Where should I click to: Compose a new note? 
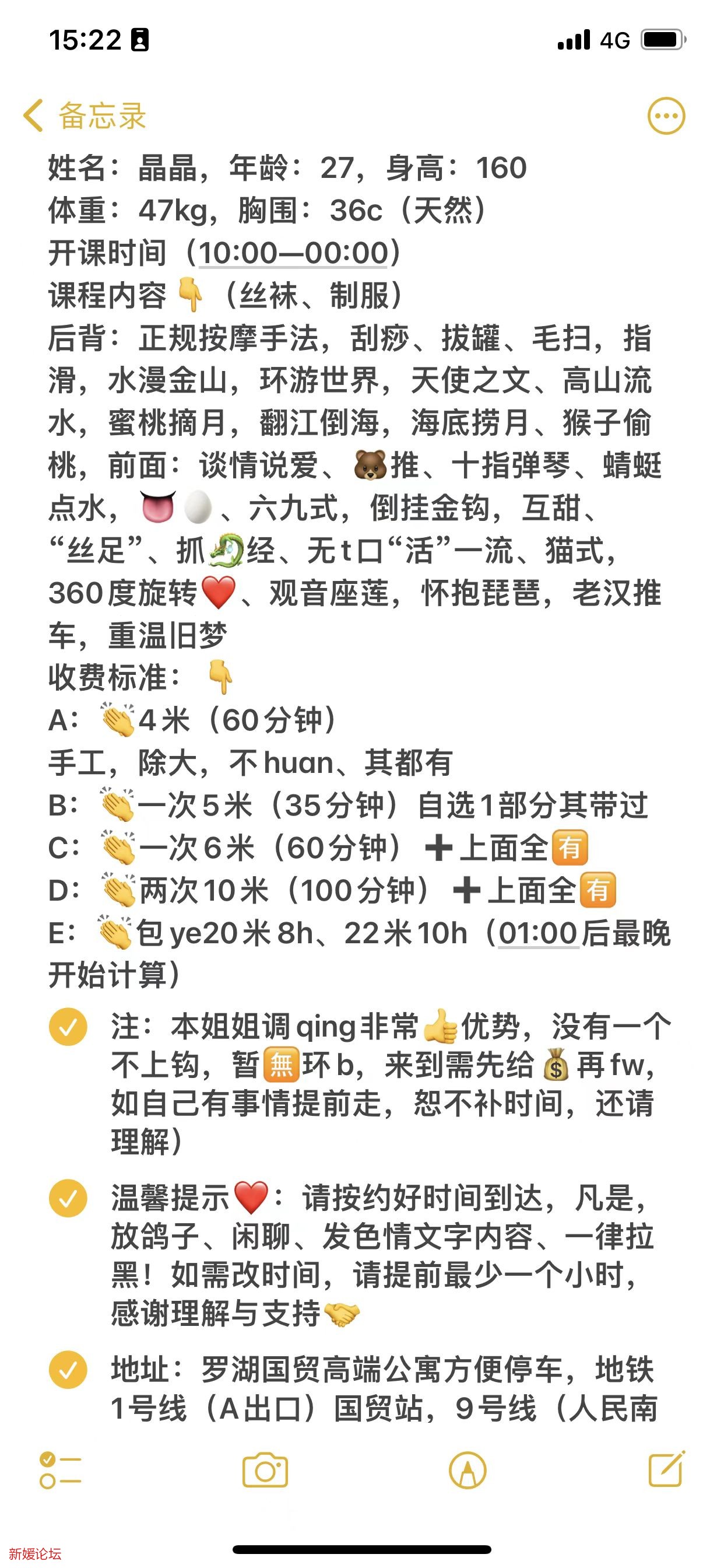[666, 1469]
